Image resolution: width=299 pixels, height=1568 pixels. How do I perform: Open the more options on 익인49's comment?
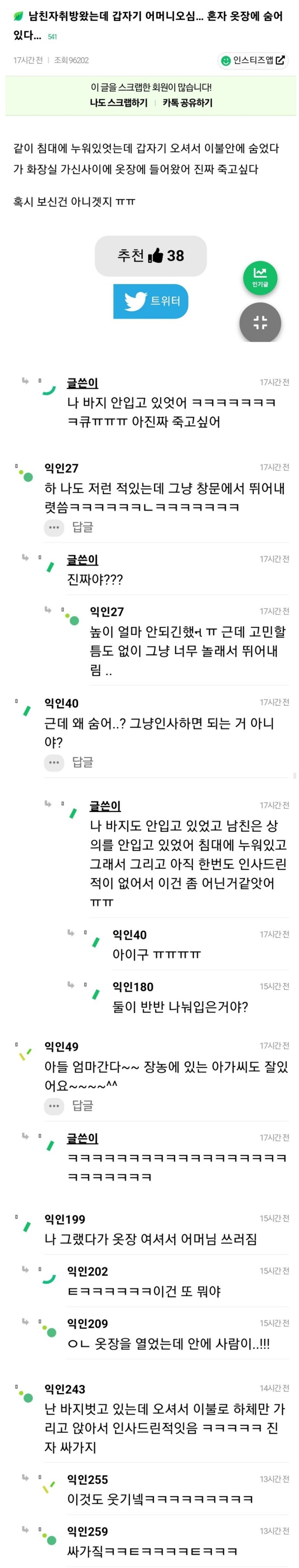54,1105
